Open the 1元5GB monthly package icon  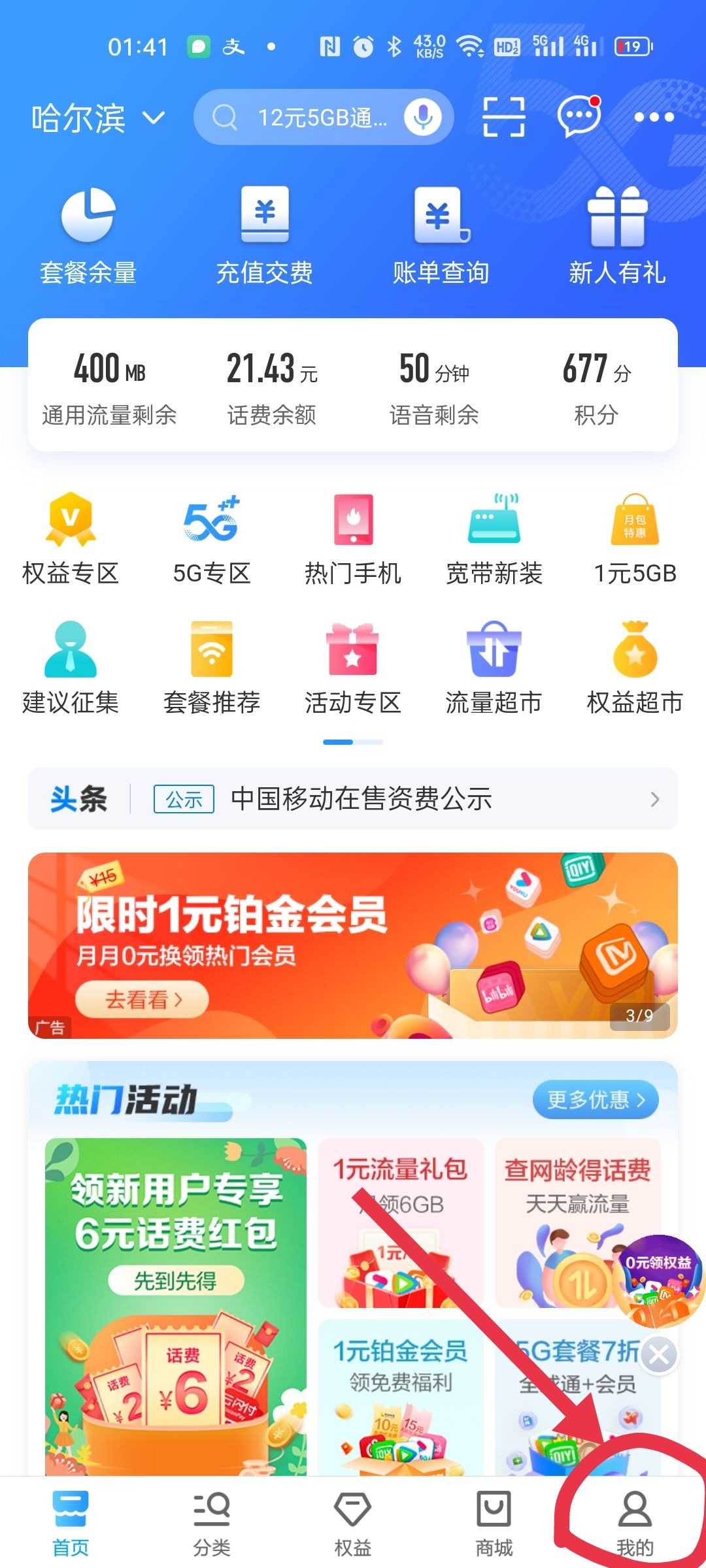(x=636, y=536)
